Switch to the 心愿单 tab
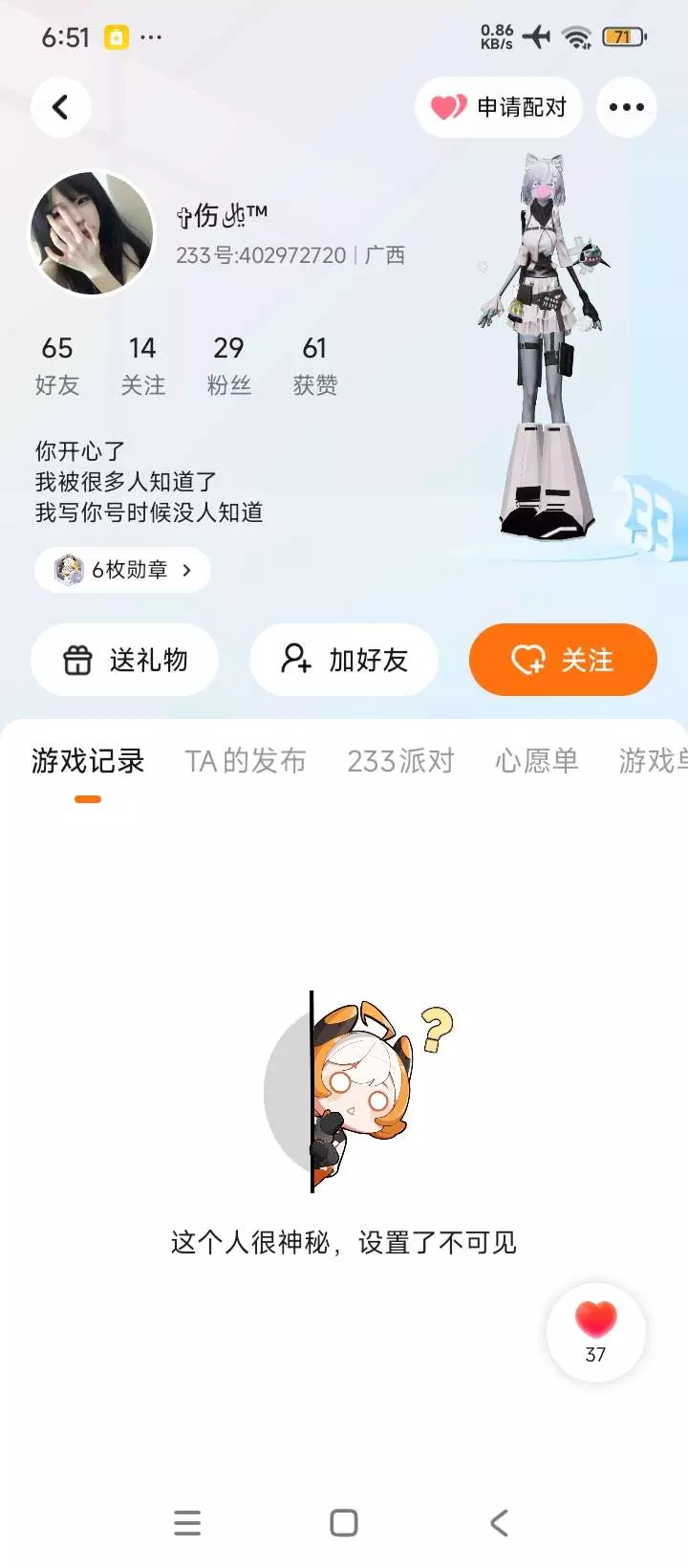This screenshot has height=1568, width=688. click(537, 761)
